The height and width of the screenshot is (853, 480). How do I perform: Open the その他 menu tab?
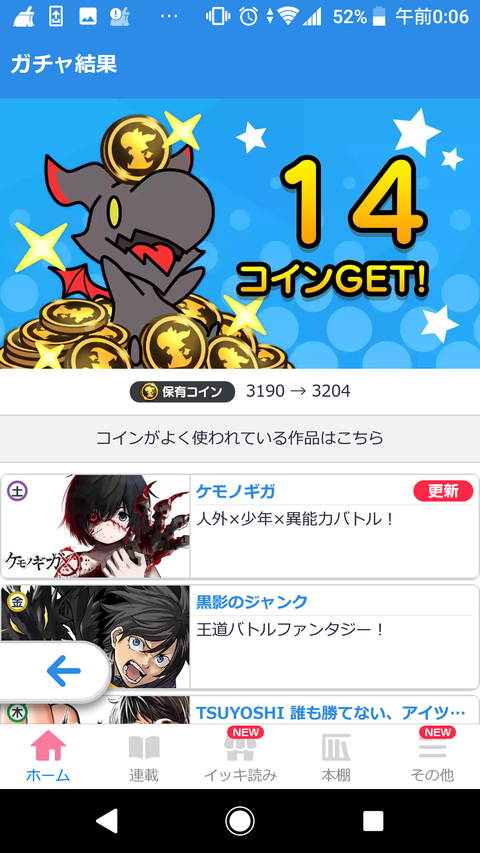tap(432, 757)
